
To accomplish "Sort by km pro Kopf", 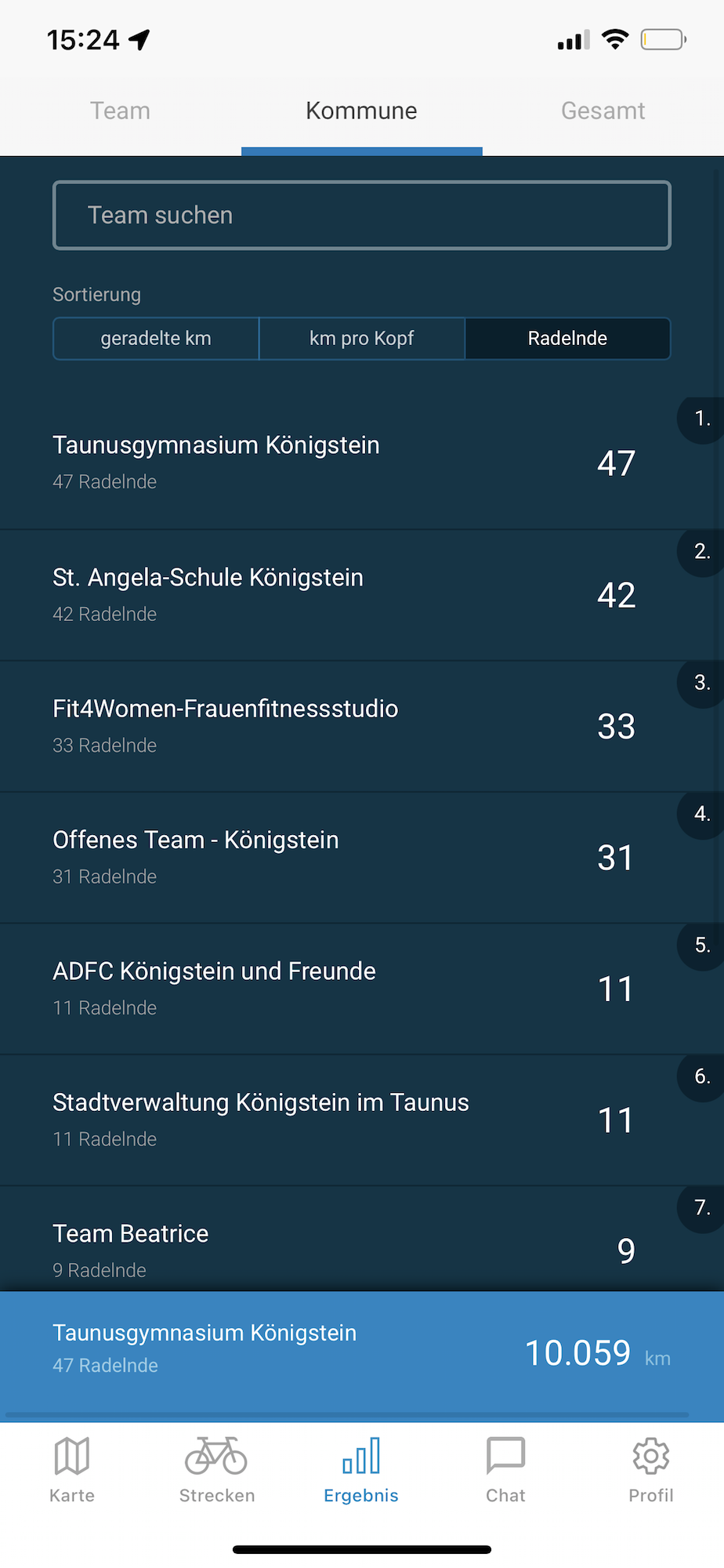I will tap(361, 339).
